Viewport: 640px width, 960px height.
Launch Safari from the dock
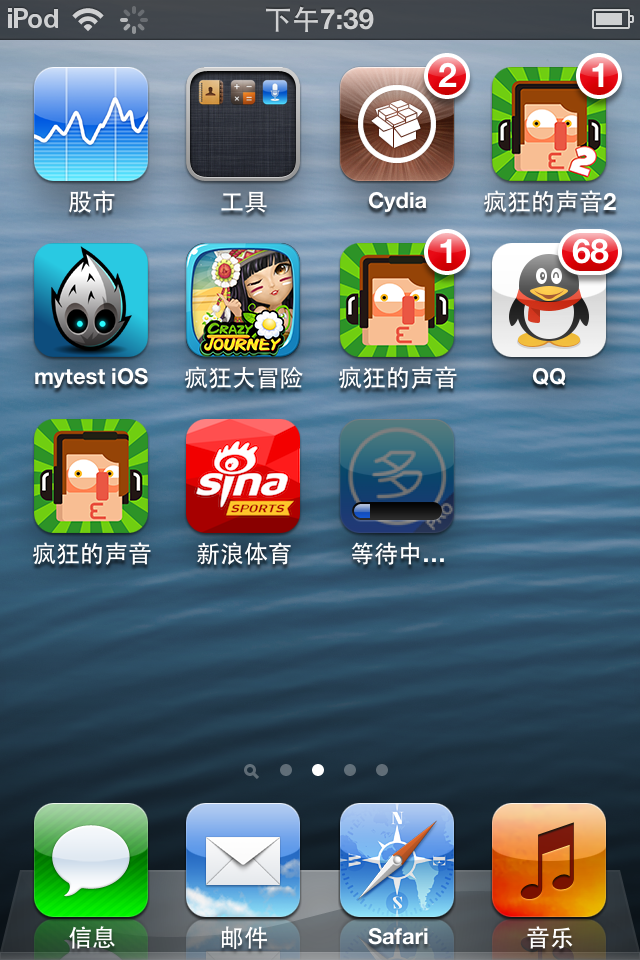(x=396, y=861)
